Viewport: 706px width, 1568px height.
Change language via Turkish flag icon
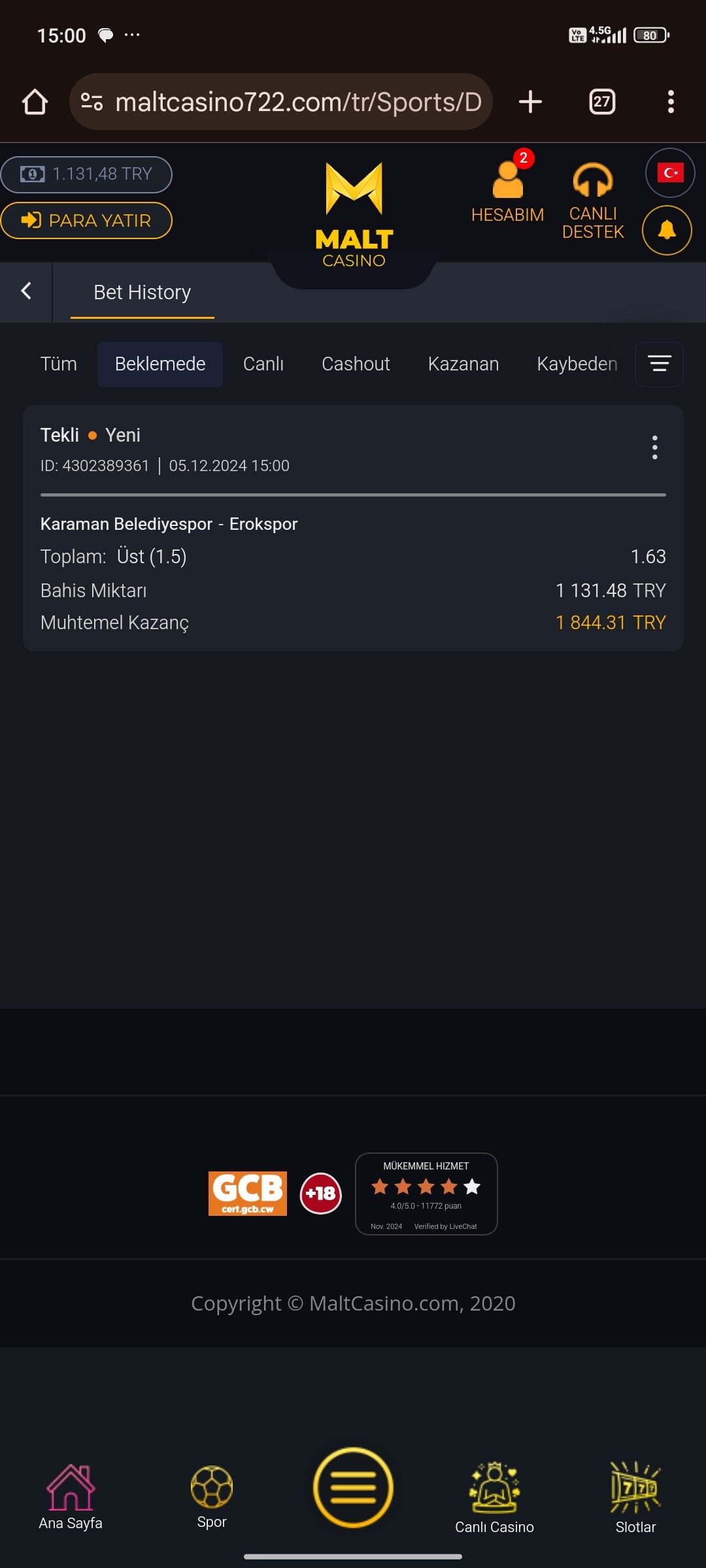coord(670,173)
